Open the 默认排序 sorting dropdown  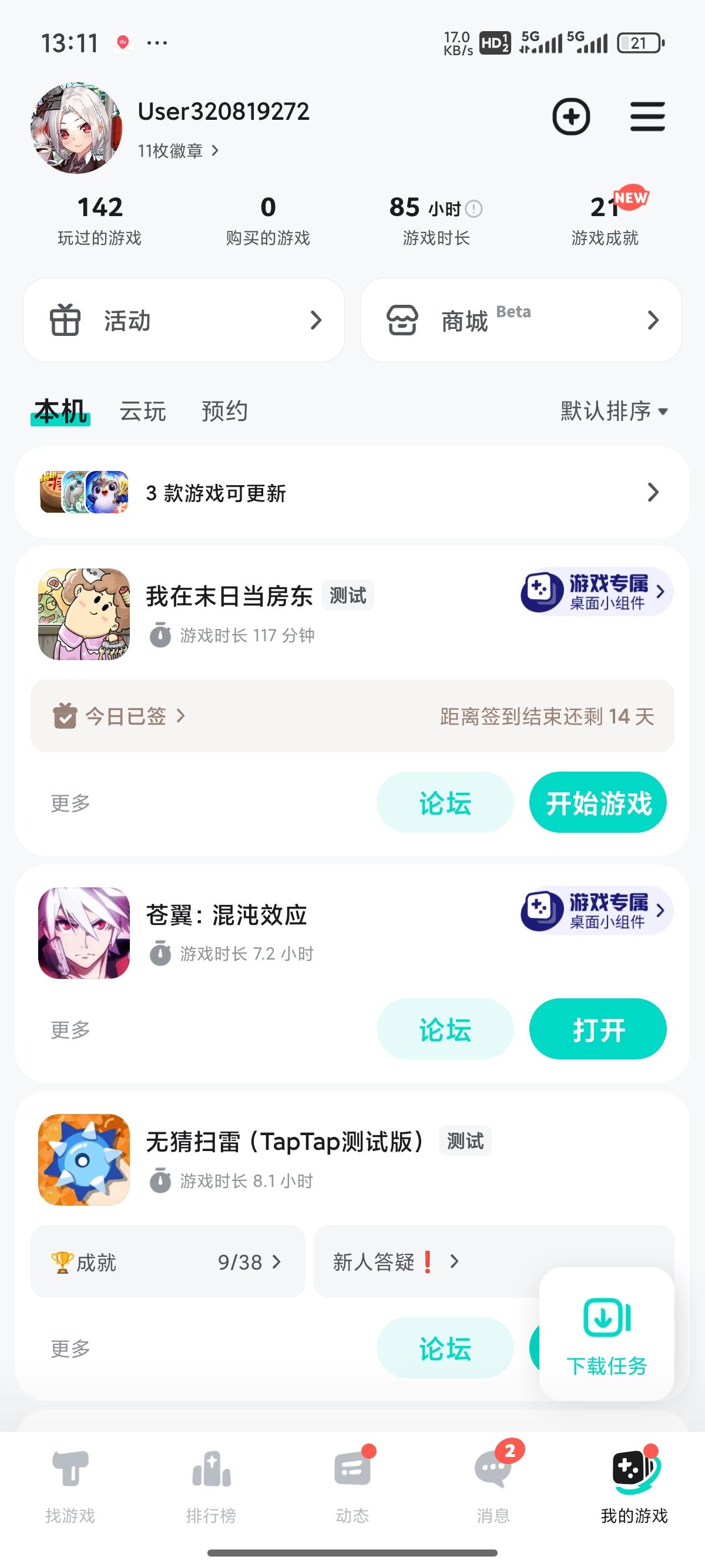(612, 411)
